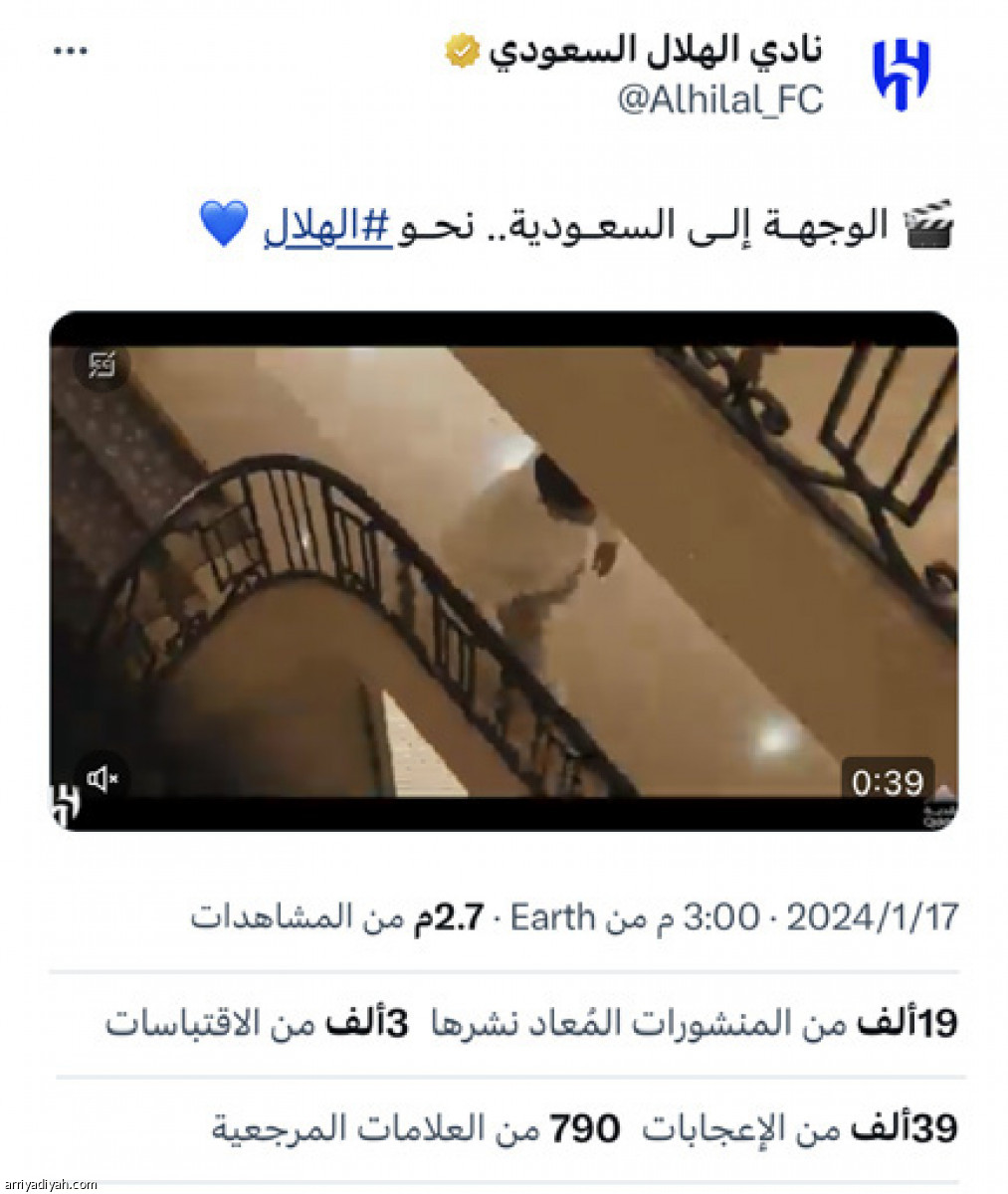View the 3 ألف quotes list
1008x1194 pixels.
[x=259, y=1024]
